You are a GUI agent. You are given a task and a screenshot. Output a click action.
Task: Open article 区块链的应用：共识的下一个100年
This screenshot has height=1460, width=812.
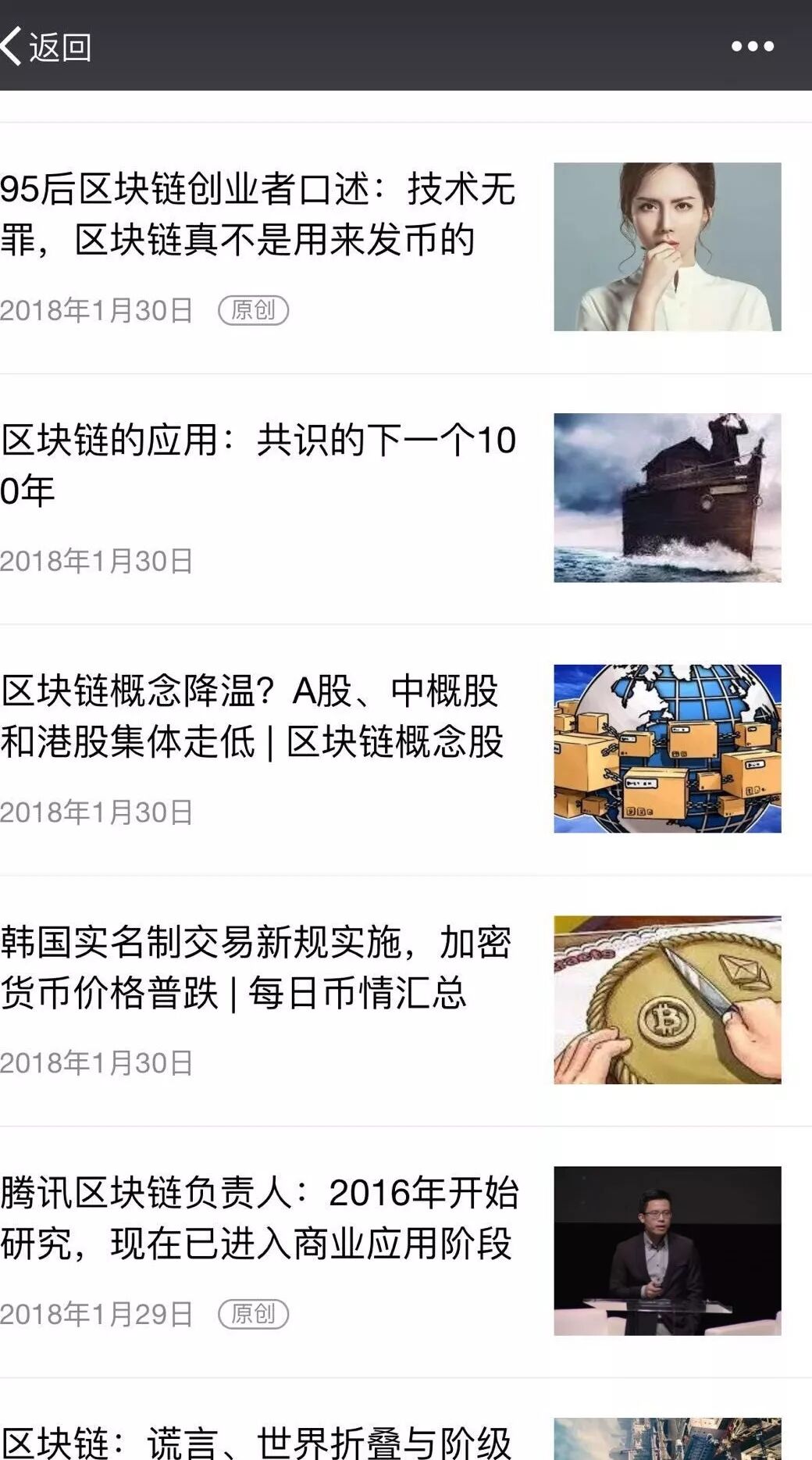coord(258,465)
